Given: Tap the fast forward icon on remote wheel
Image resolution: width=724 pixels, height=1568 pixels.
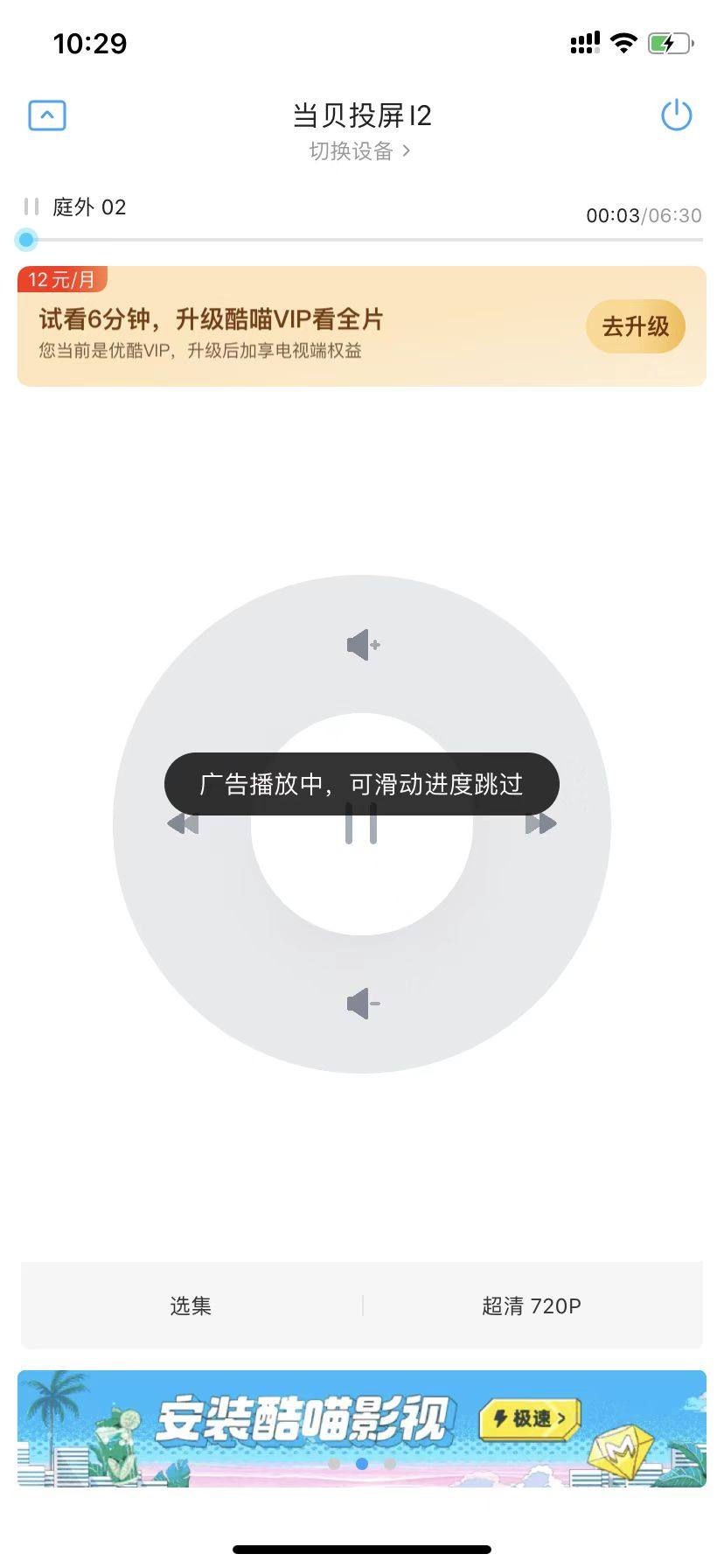Looking at the screenshot, I should (542, 823).
